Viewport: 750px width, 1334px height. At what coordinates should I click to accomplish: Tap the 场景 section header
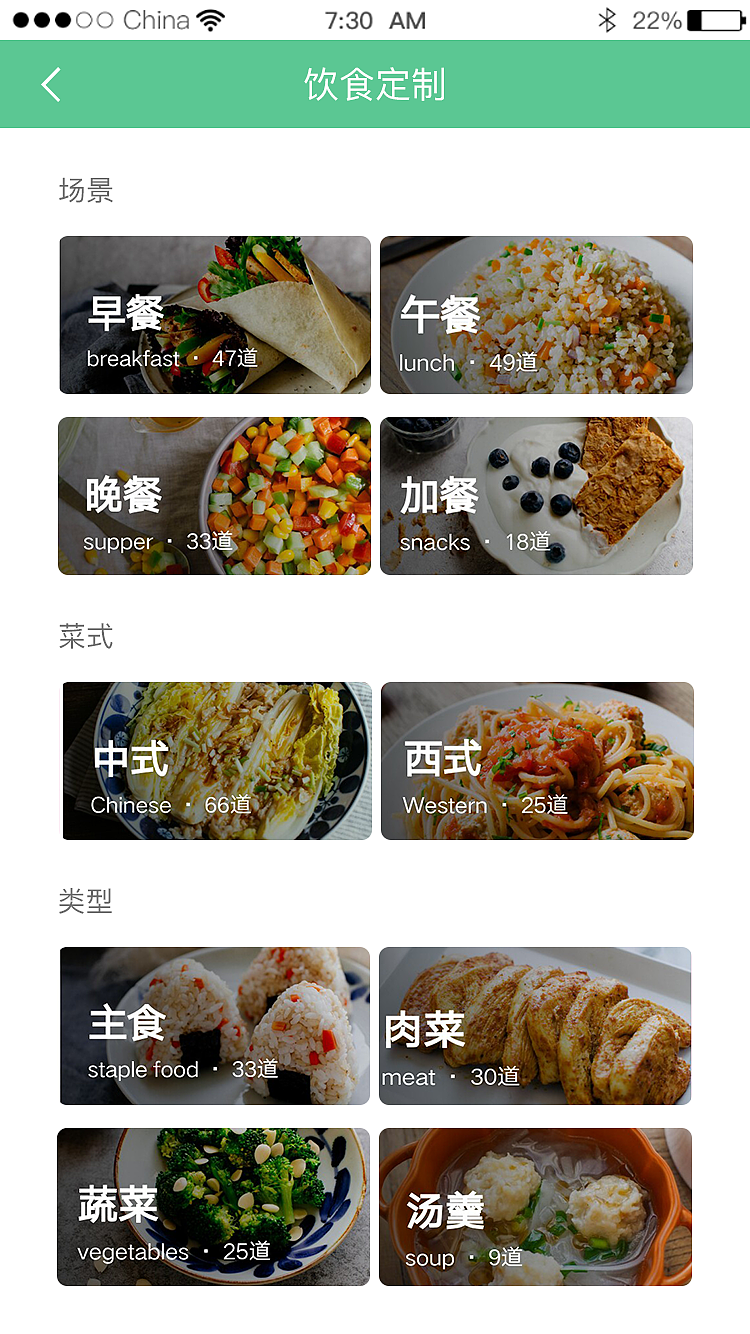85,190
